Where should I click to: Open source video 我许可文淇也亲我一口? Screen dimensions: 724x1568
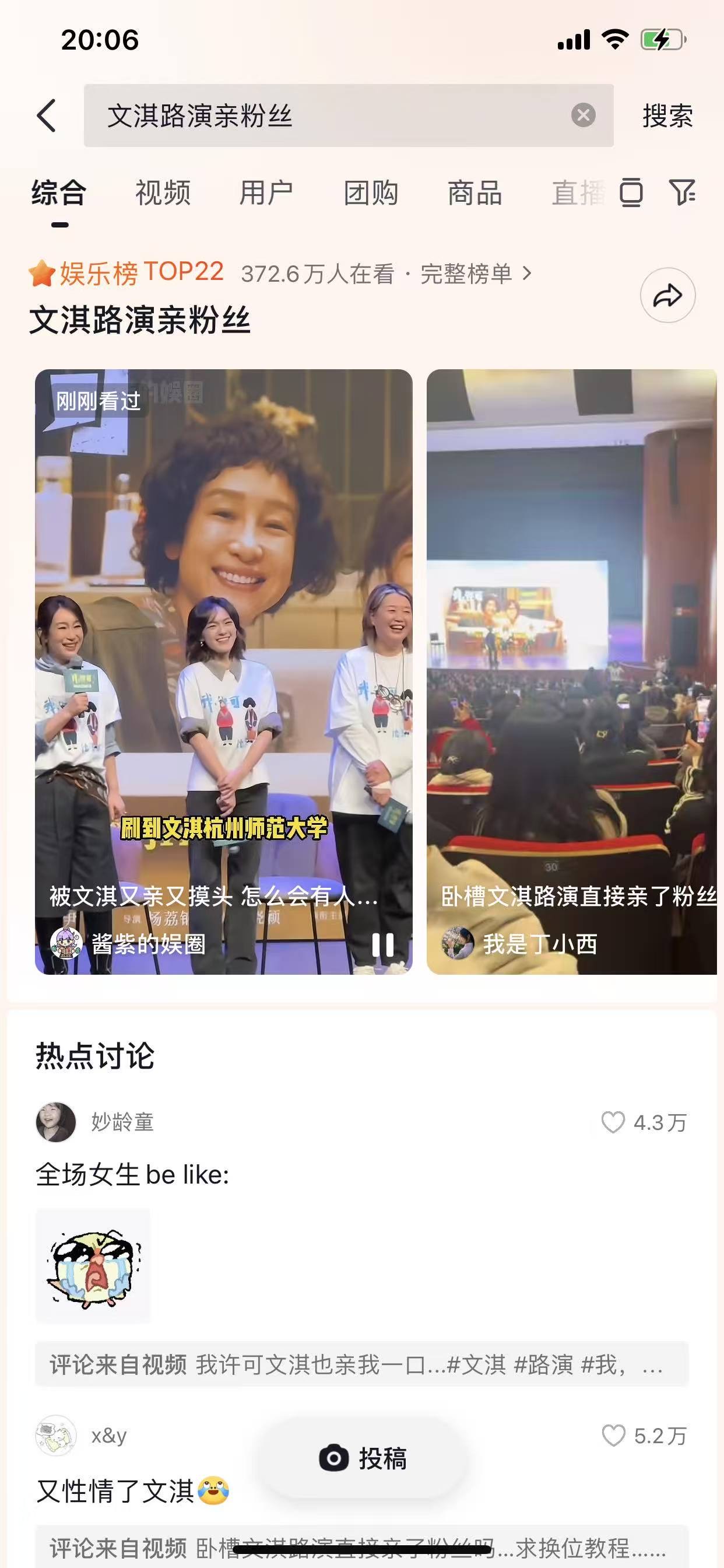361,1364
